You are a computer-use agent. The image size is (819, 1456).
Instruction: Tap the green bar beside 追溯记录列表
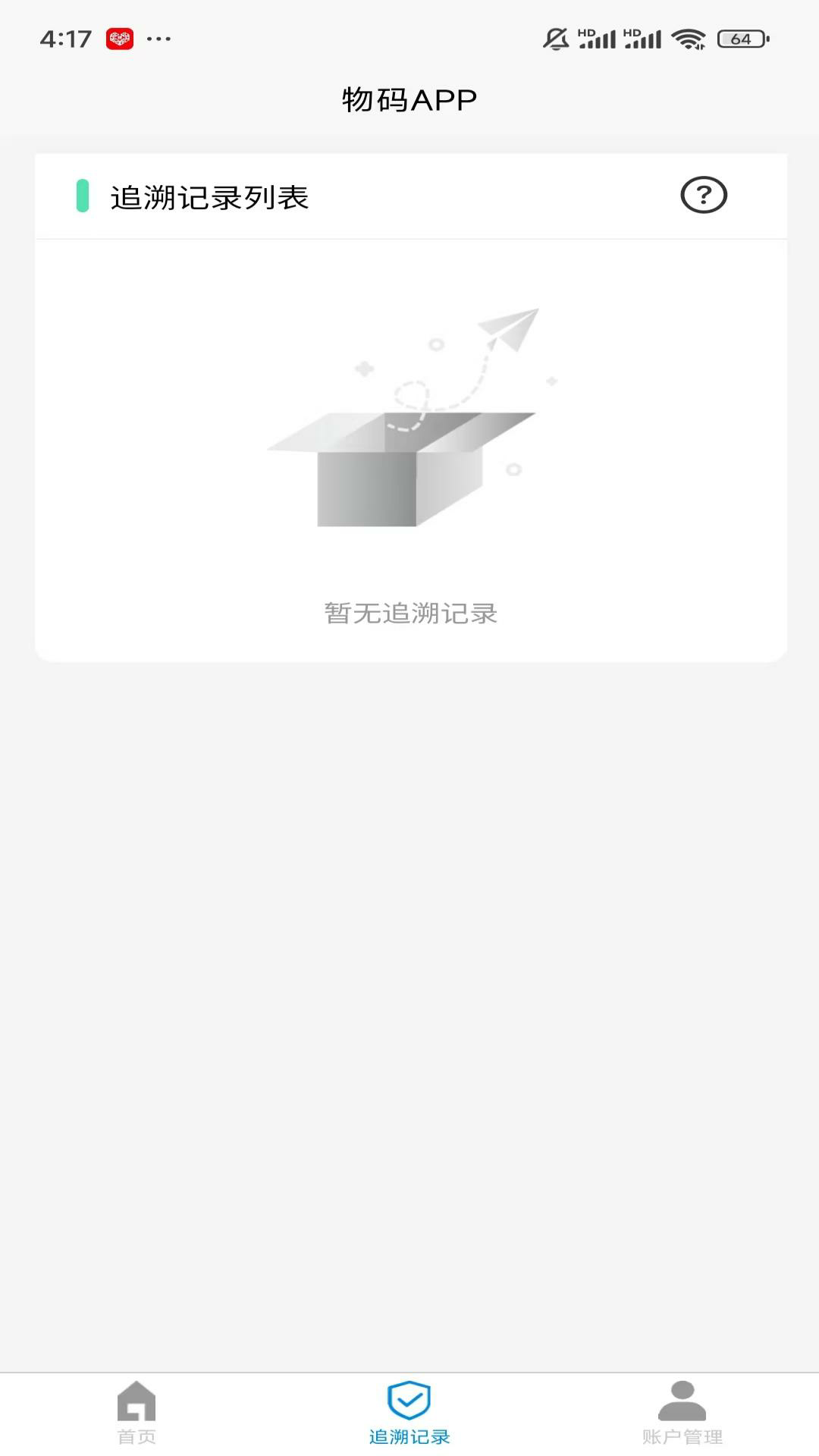[x=83, y=195]
